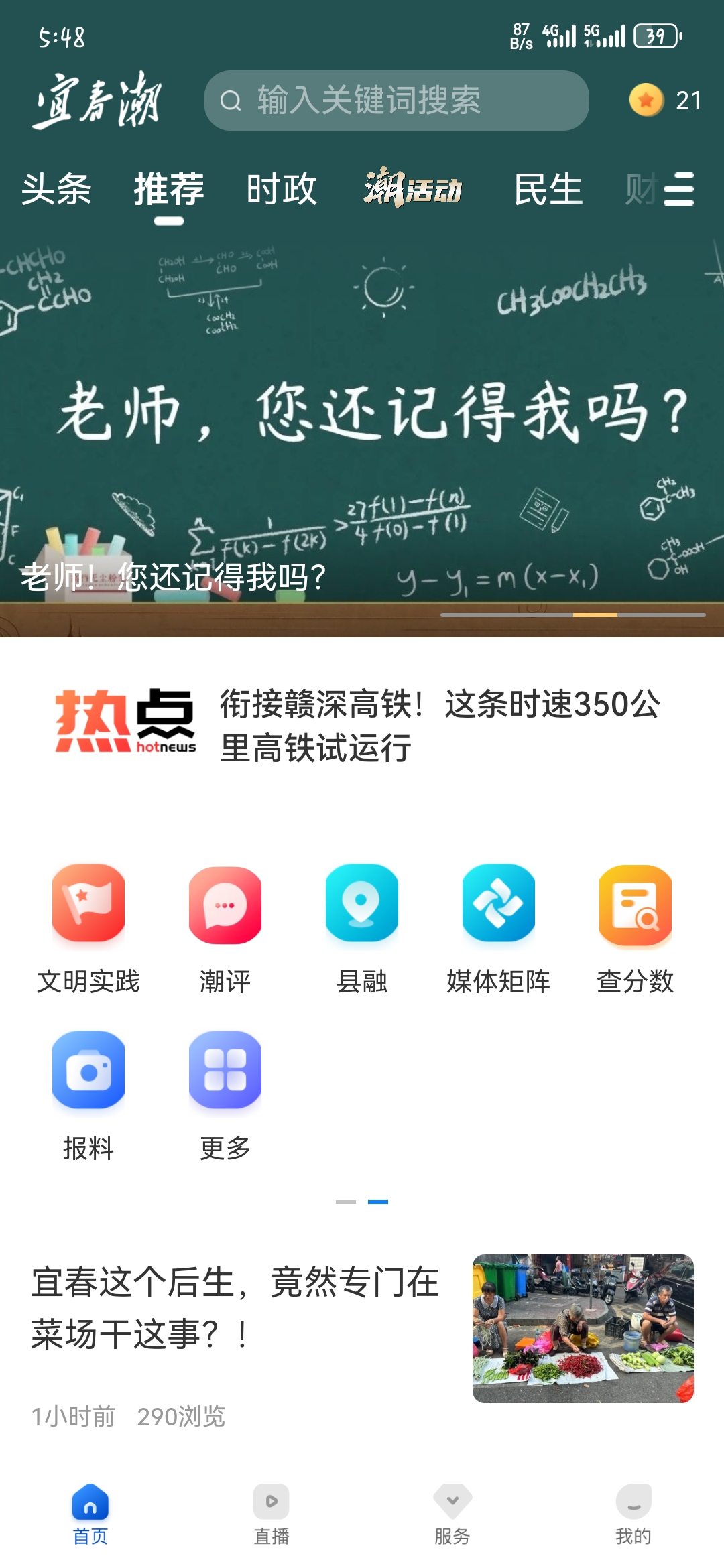This screenshot has height=1568, width=724.
Task: Open the 我的 profile tab
Action: [633, 1514]
